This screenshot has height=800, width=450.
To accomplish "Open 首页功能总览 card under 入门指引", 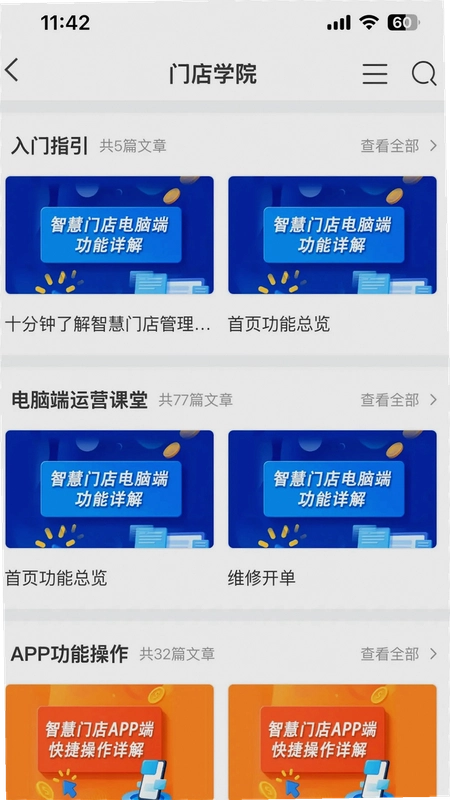I will tap(332, 255).
